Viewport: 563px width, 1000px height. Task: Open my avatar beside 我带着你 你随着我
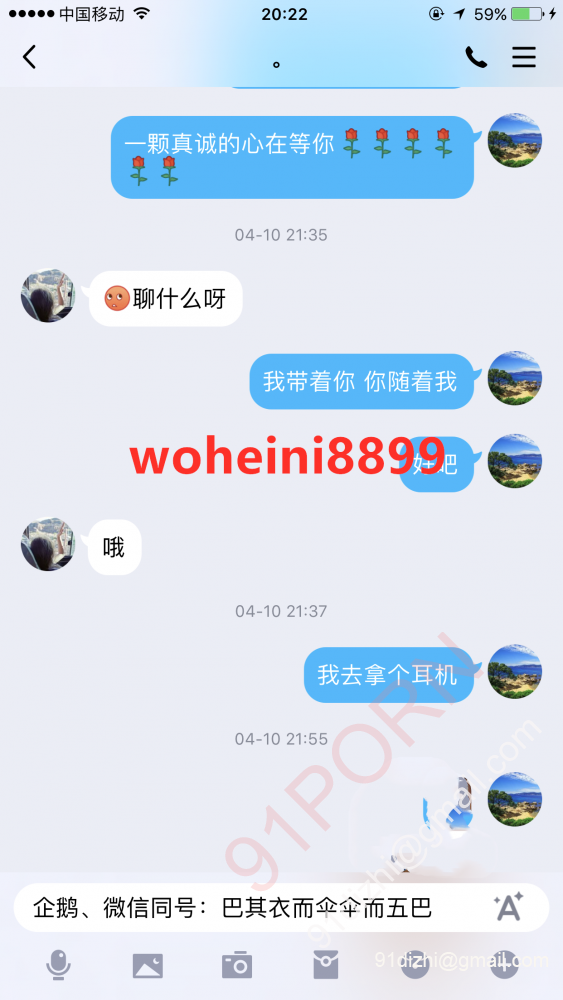(x=515, y=378)
